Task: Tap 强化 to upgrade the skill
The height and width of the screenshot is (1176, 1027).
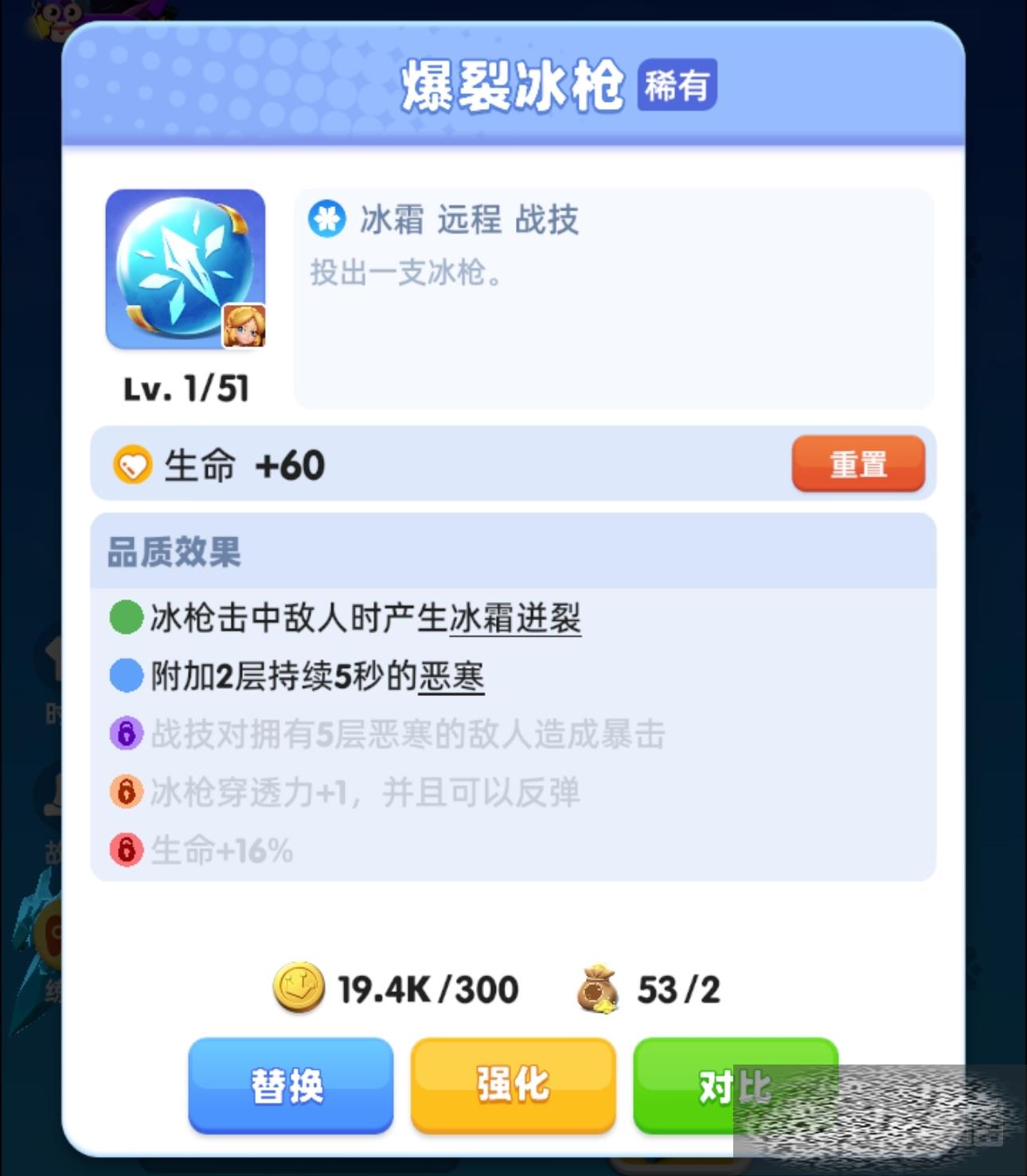Action: click(x=513, y=1084)
